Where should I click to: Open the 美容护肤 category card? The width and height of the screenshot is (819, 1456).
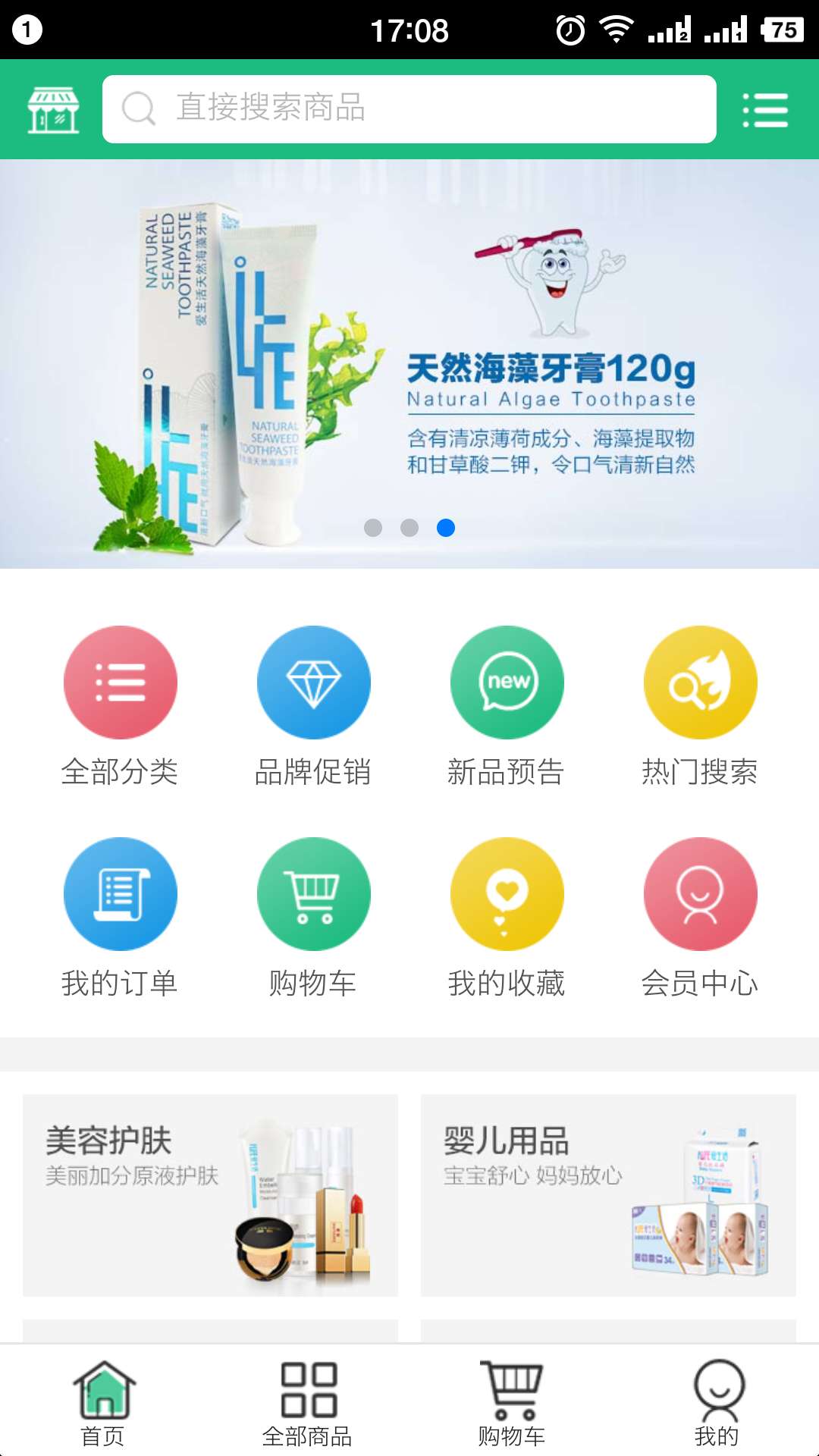pos(210,1195)
